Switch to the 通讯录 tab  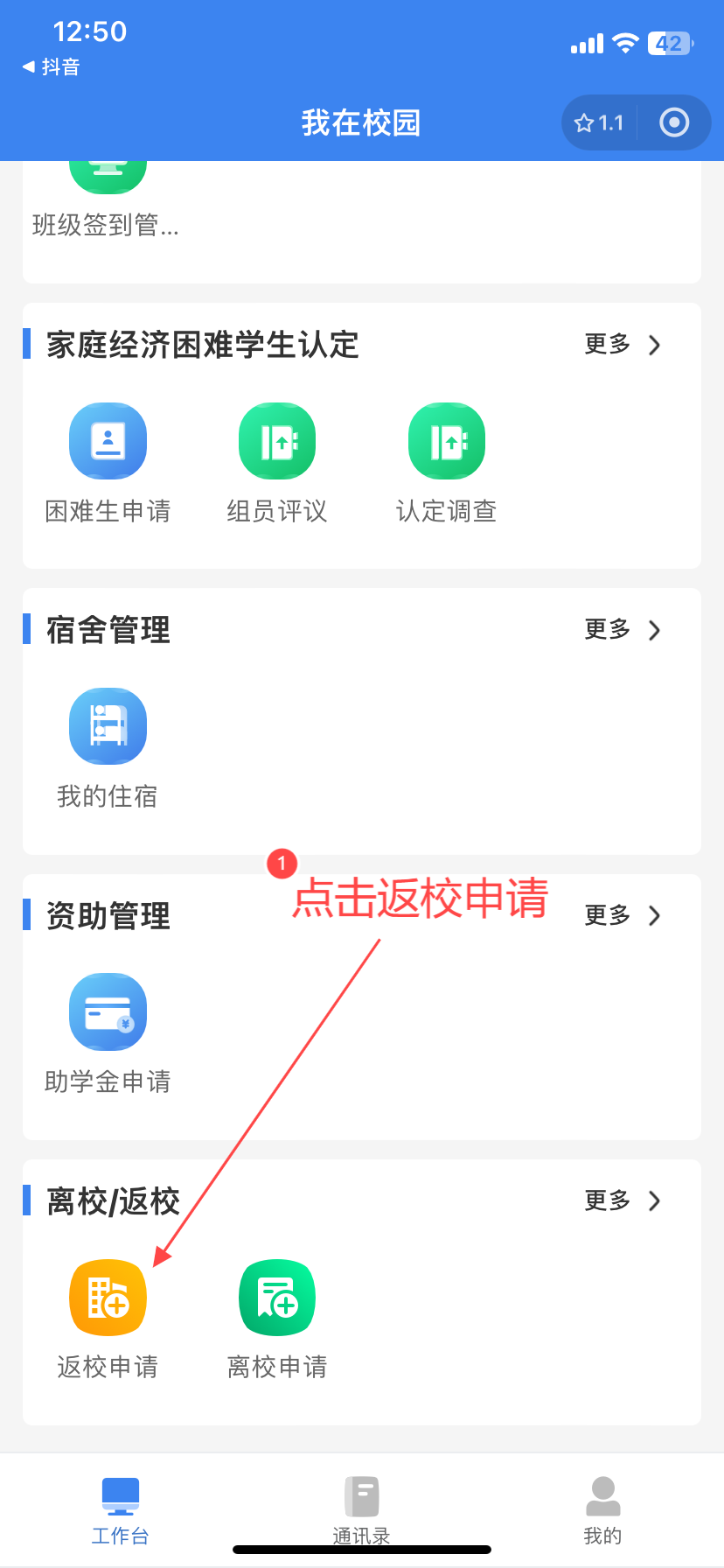pyautogui.click(x=361, y=1509)
